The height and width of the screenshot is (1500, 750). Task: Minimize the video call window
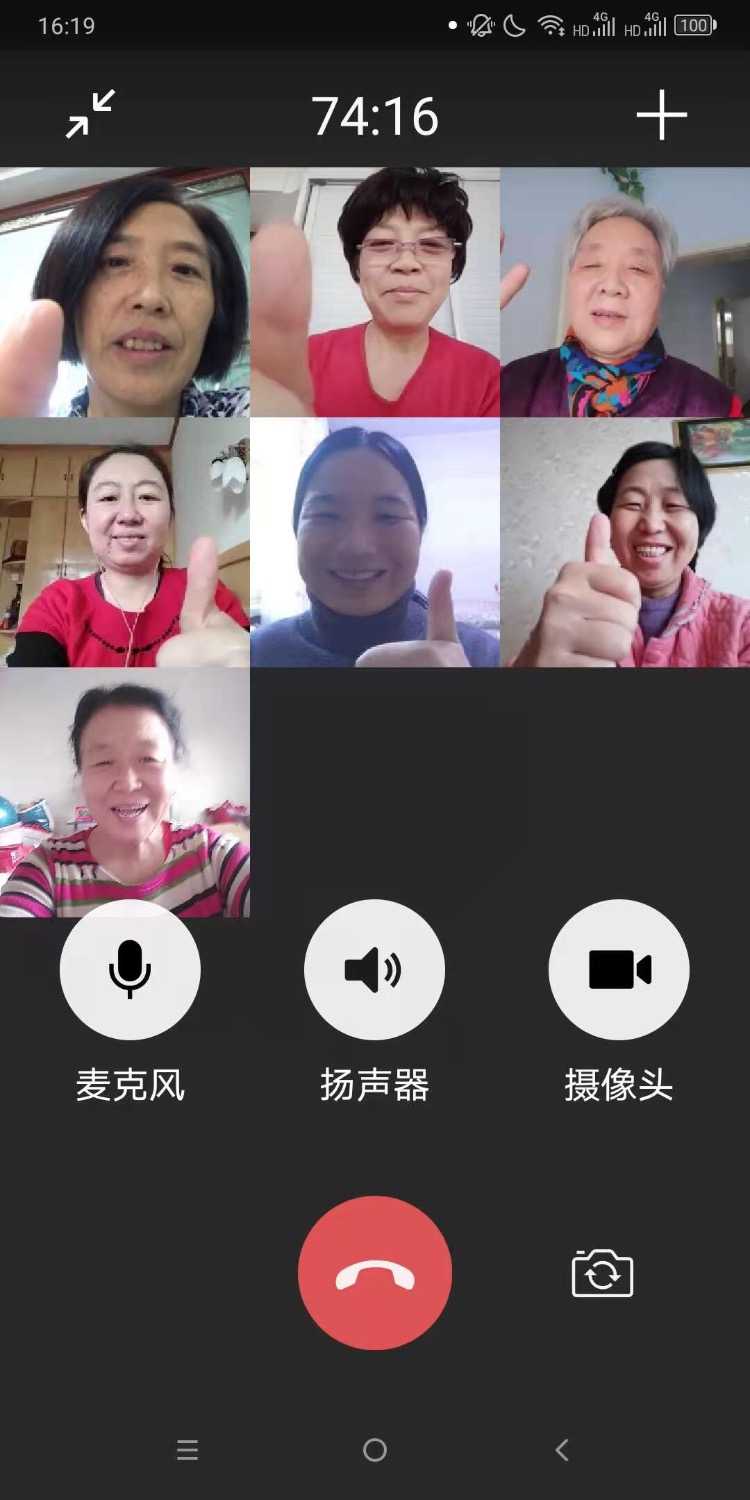(x=91, y=114)
